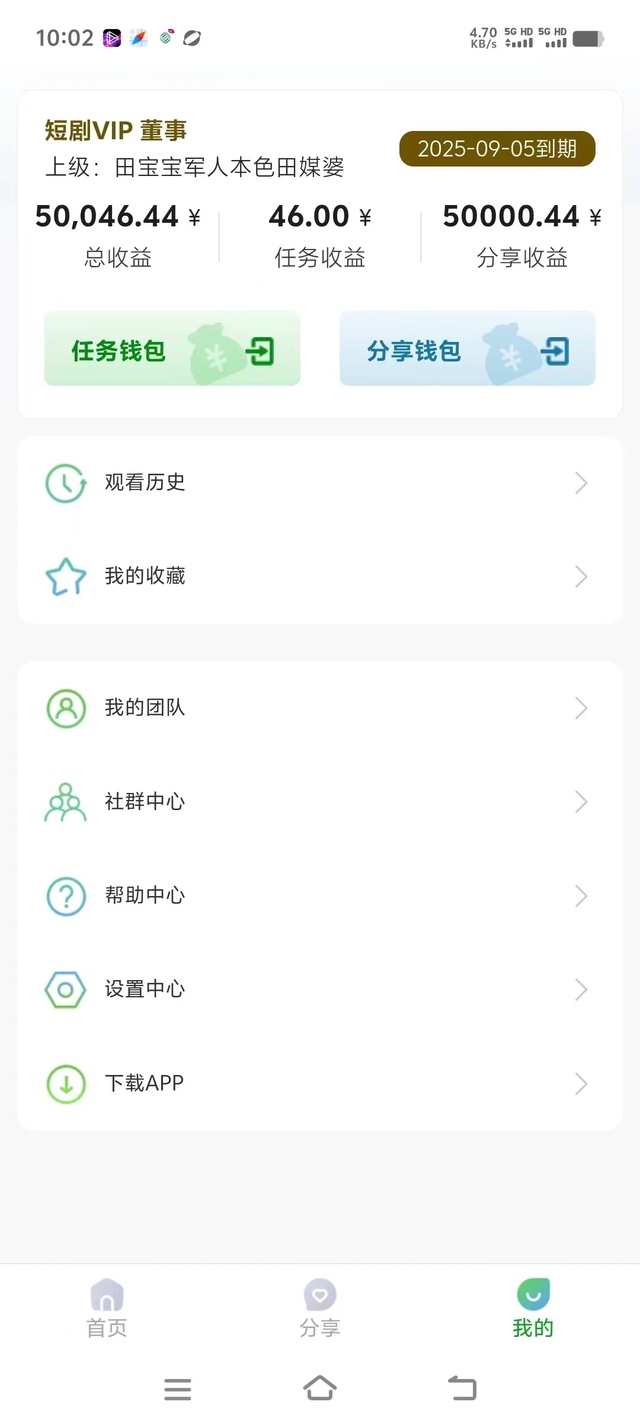
Task: Open 设置中心 settings
Action: click(x=320, y=990)
